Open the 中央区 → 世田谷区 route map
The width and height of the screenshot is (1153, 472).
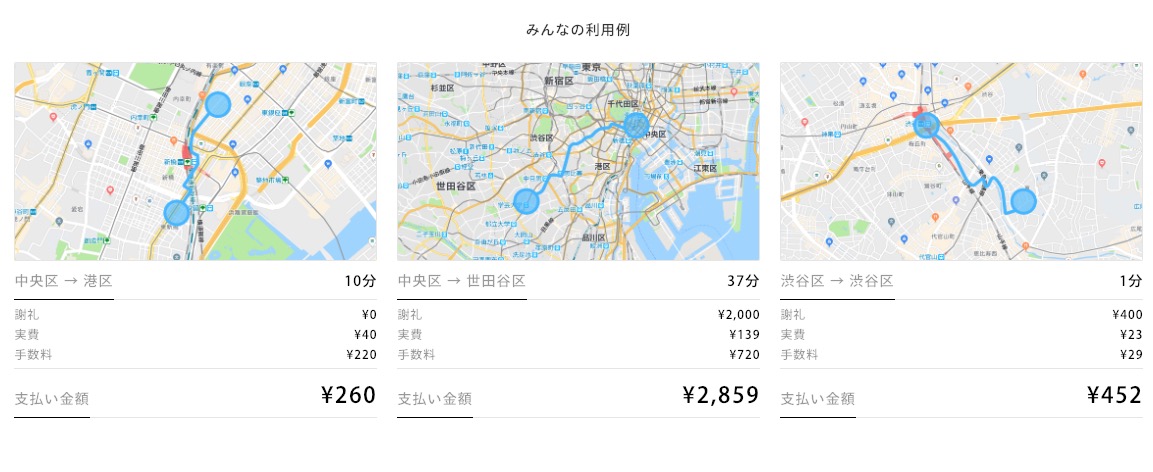click(578, 161)
